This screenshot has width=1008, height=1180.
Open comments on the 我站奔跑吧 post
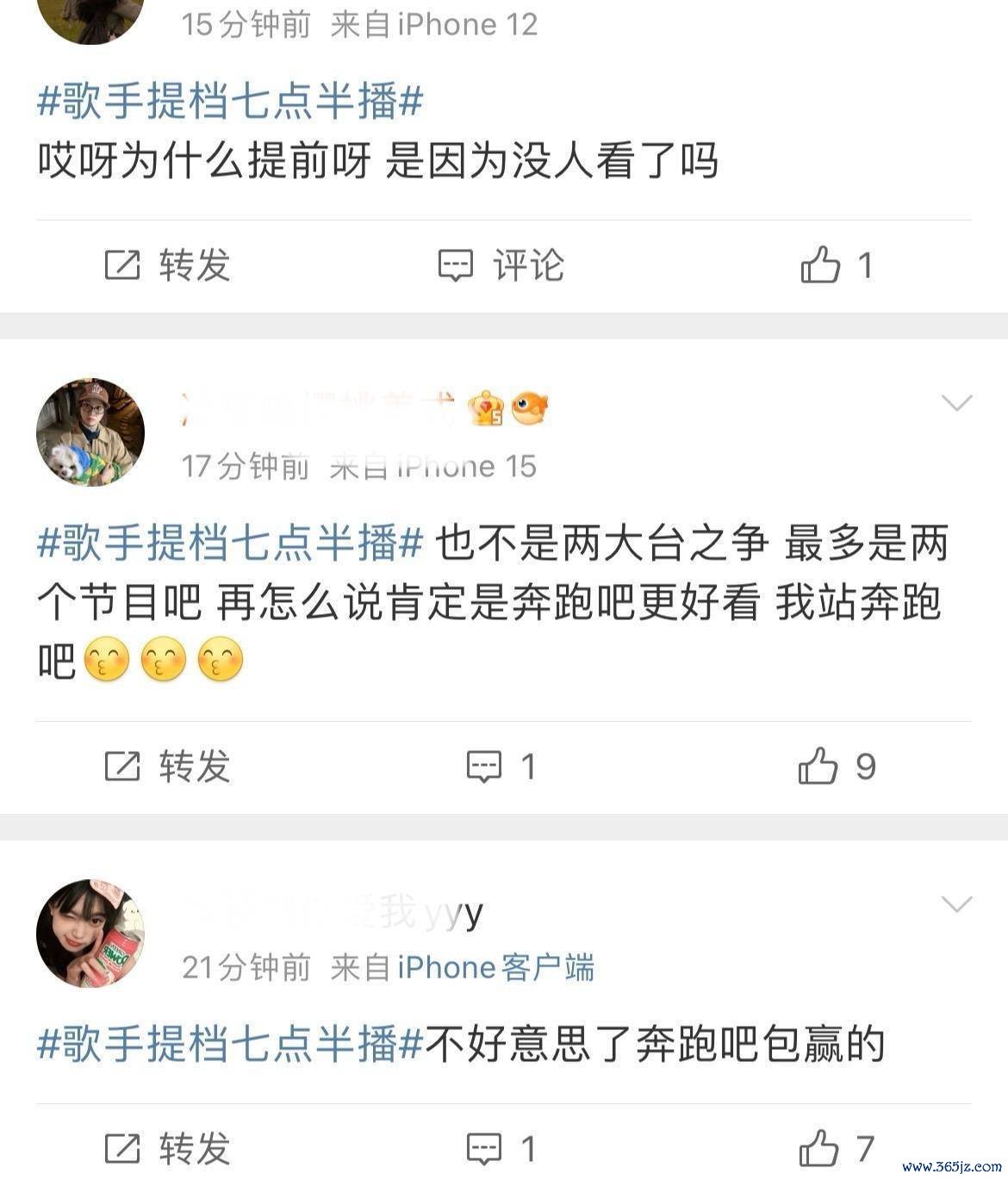[x=501, y=766]
